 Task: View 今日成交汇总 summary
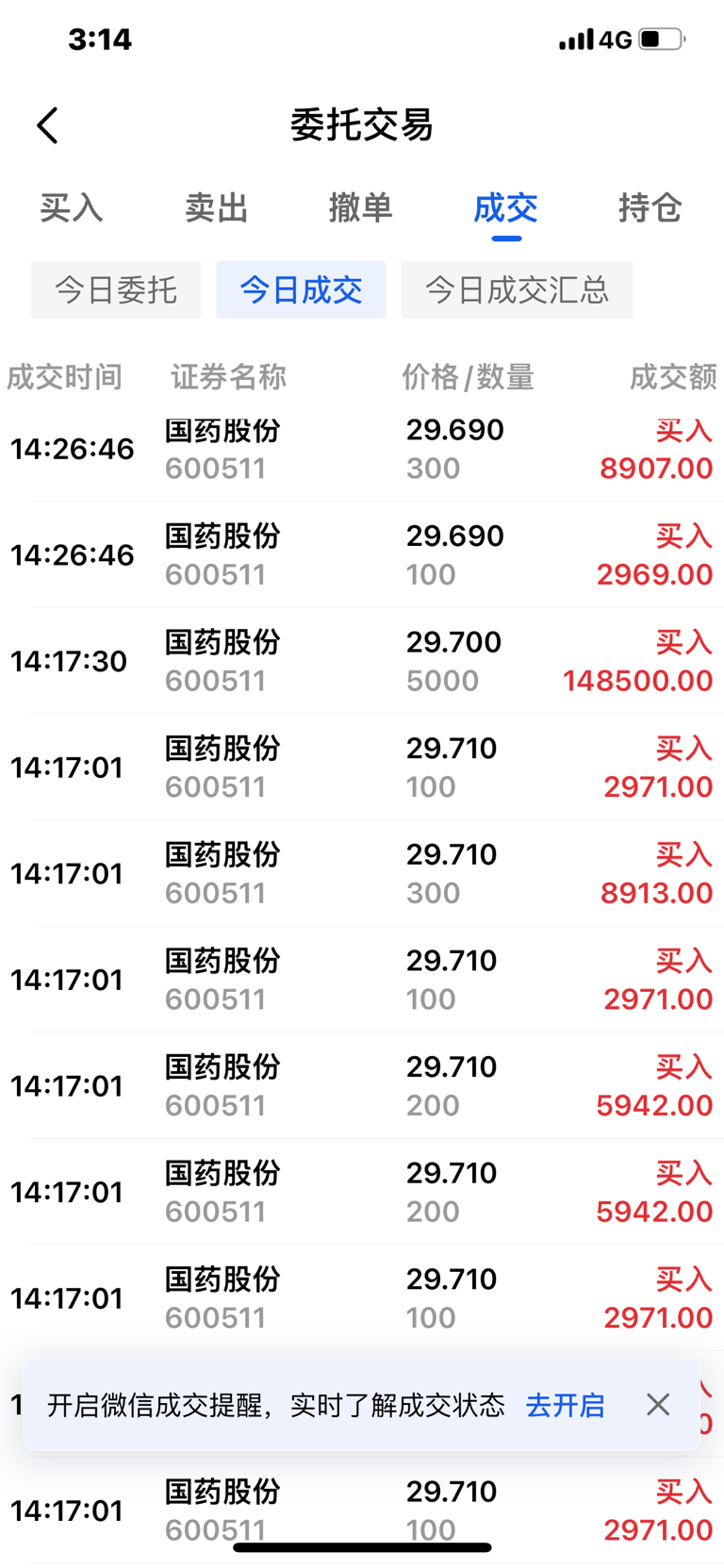click(x=517, y=289)
